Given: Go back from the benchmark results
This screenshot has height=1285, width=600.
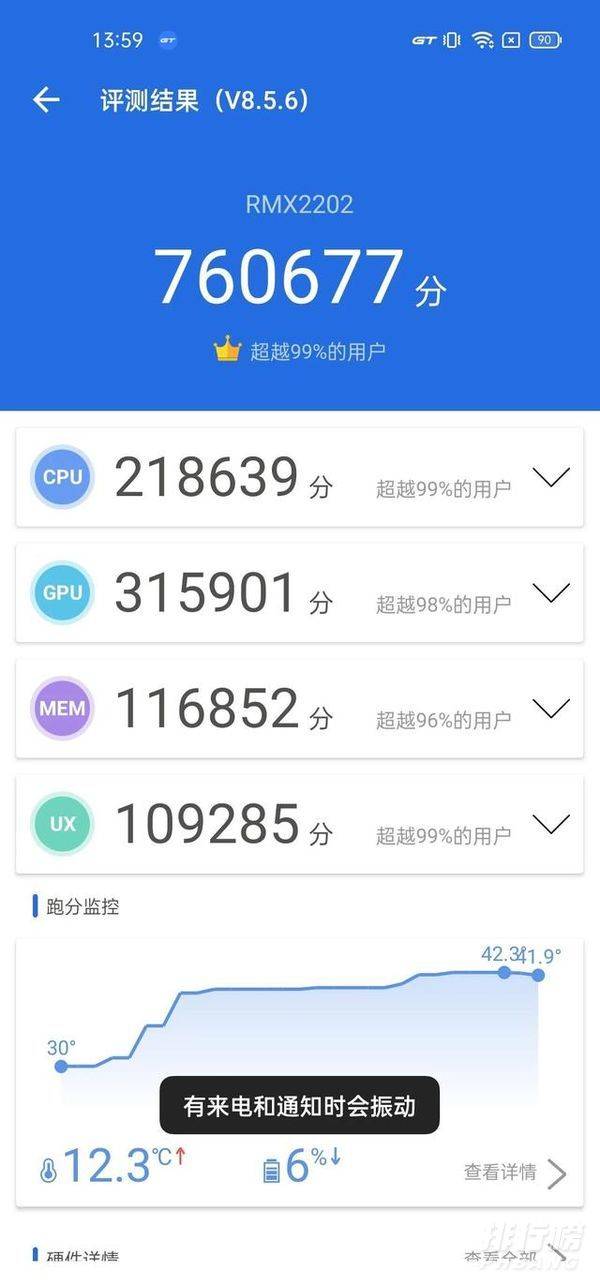Looking at the screenshot, I should (46, 100).
